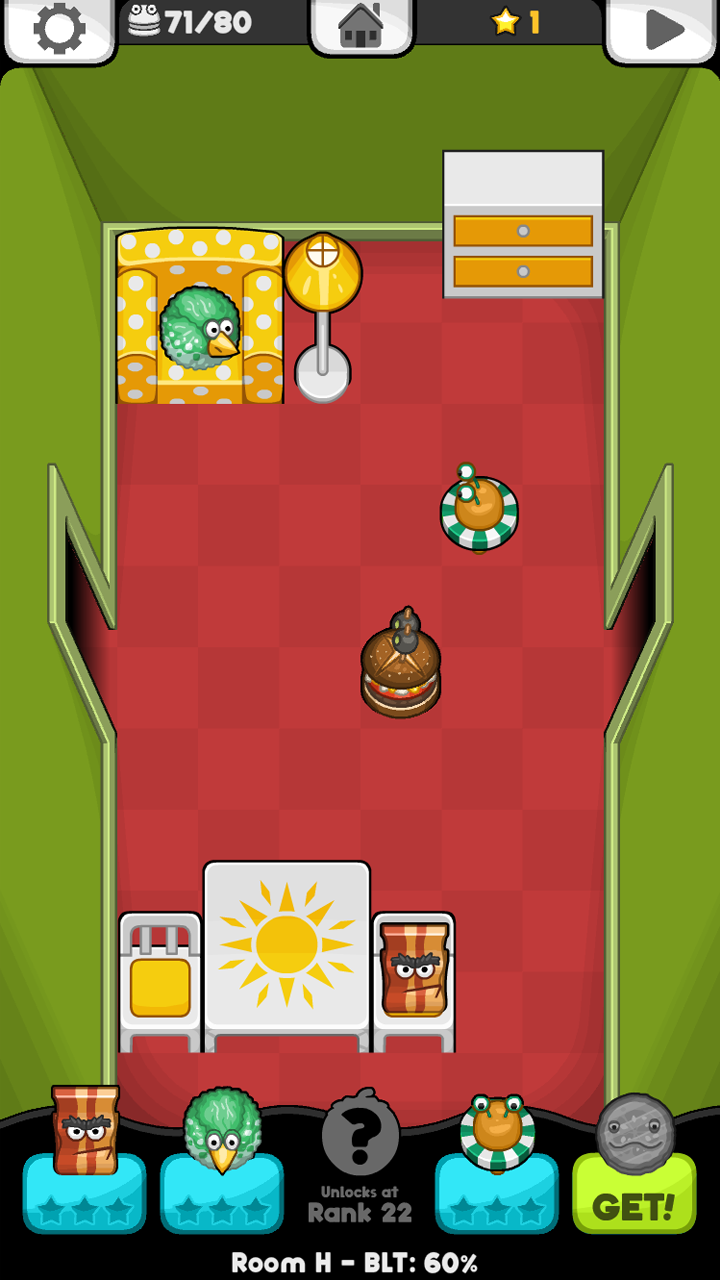Select the green lettuce bird card

222,1165
